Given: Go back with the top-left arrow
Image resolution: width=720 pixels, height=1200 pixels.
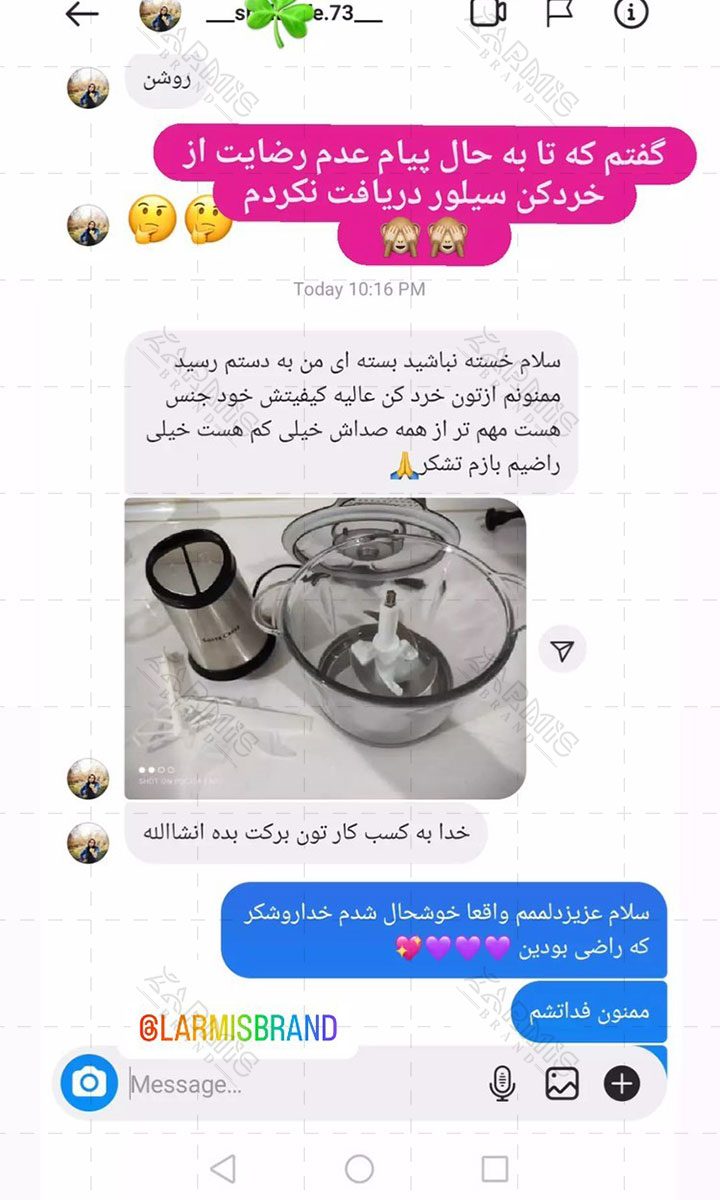Looking at the screenshot, I should coord(81,14).
